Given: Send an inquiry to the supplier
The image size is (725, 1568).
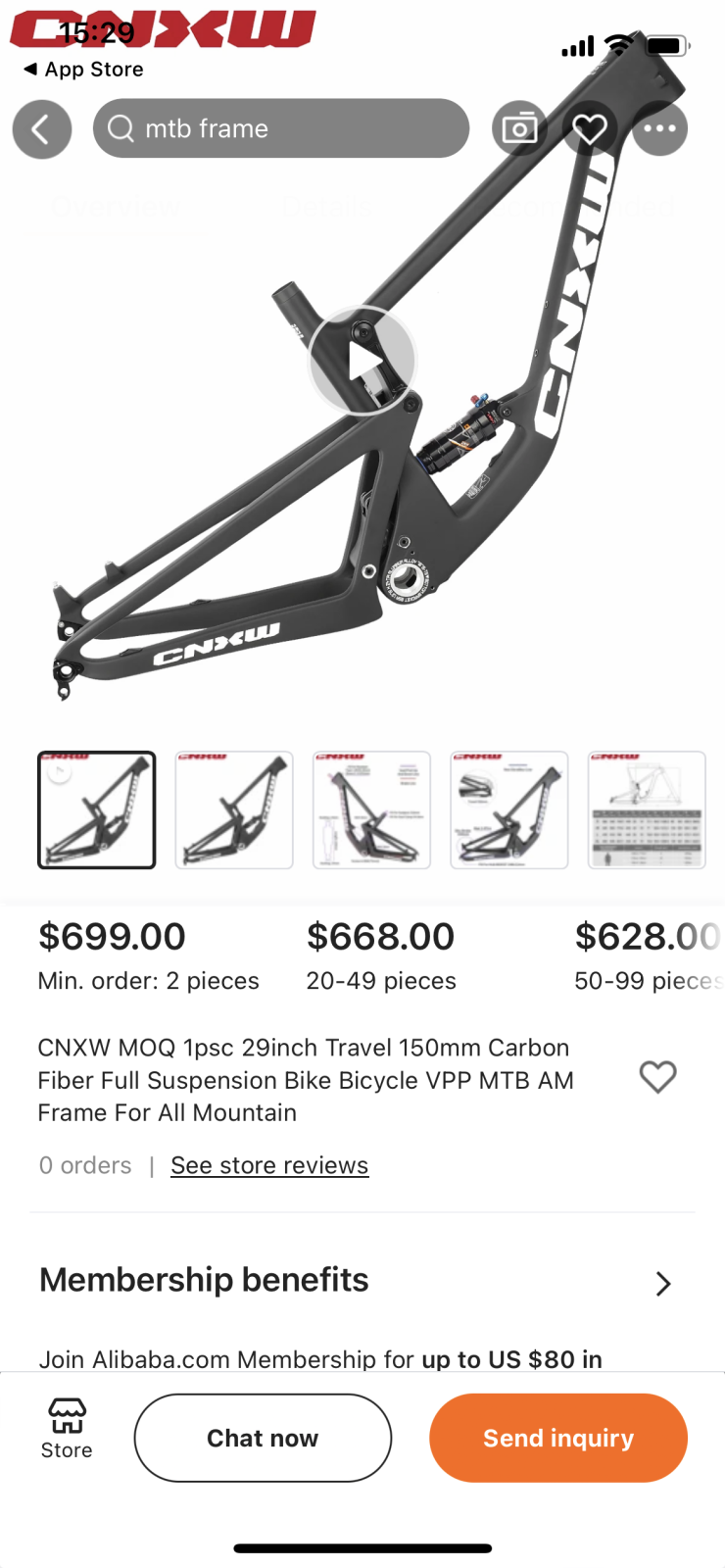Looking at the screenshot, I should pyautogui.click(x=558, y=1438).
